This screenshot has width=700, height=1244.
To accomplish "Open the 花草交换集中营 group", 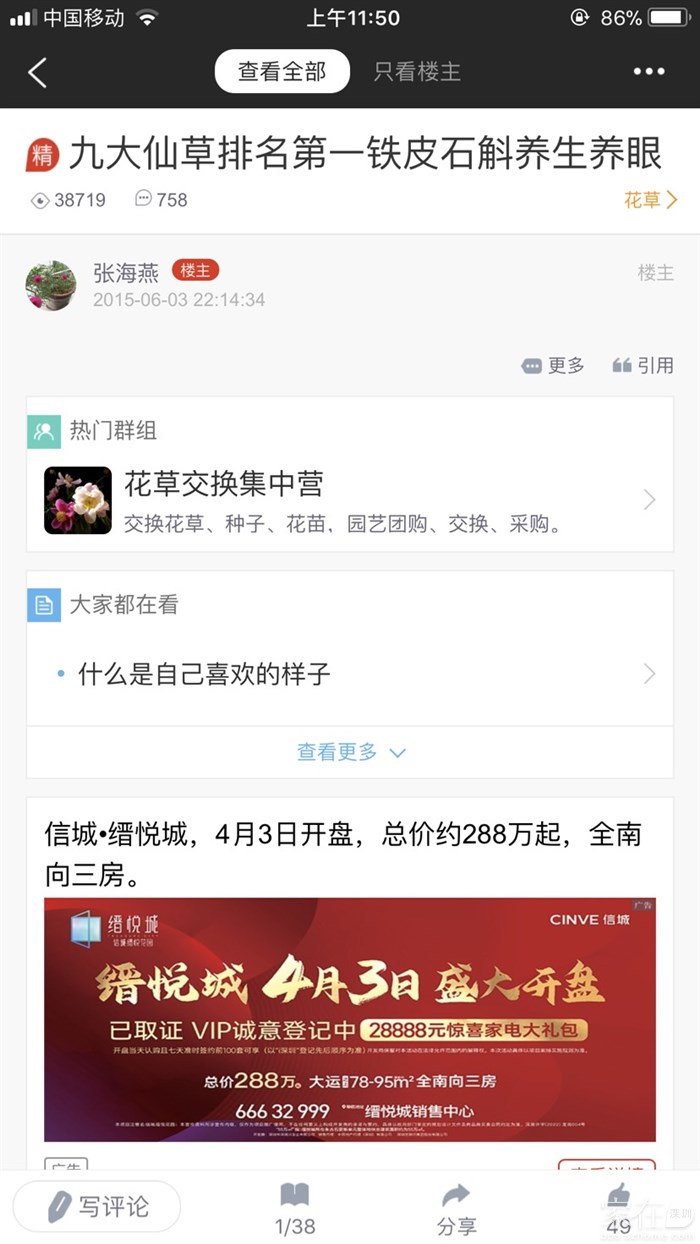I will click(x=349, y=500).
